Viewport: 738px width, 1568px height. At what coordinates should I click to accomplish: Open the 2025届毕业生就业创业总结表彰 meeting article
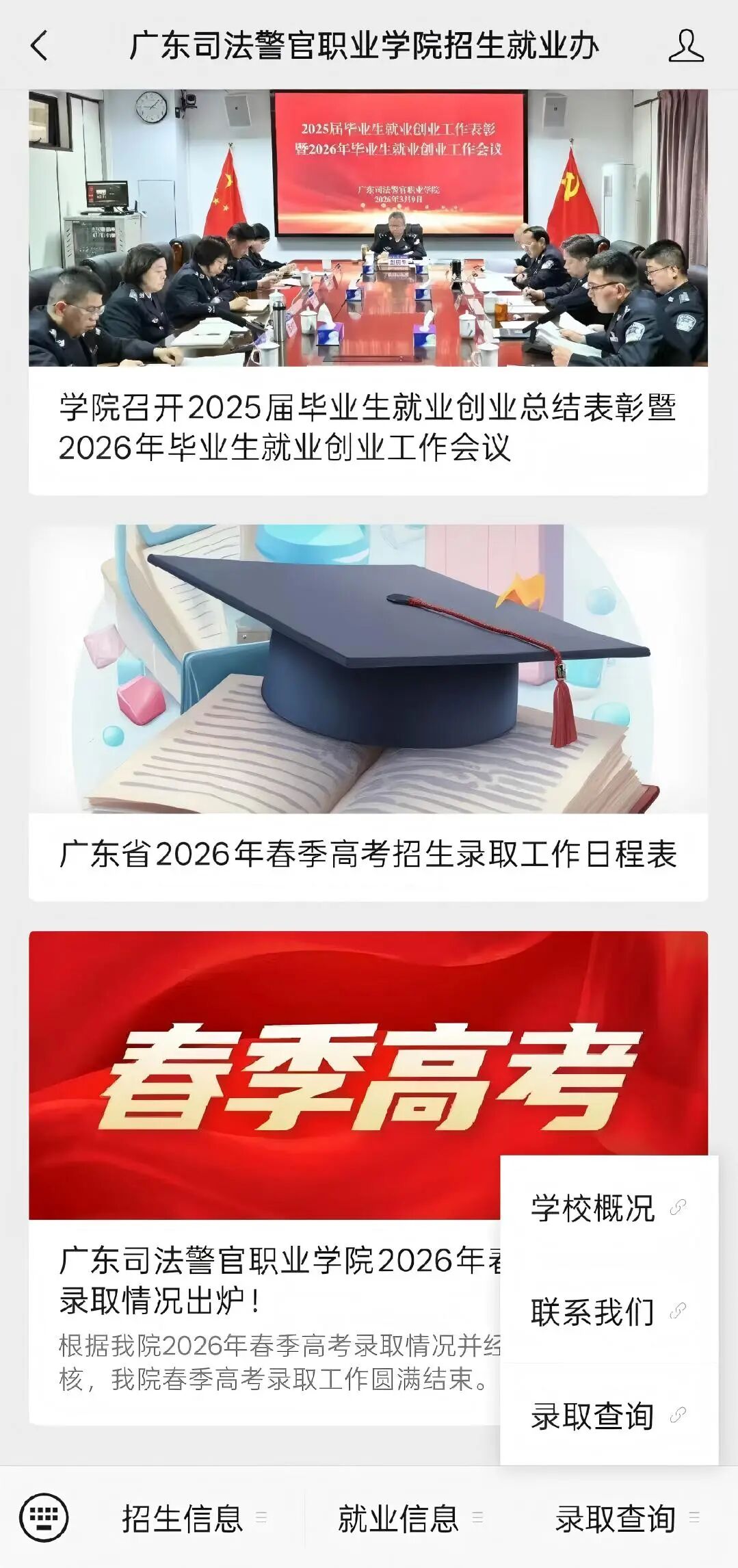(x=368, y=427)
